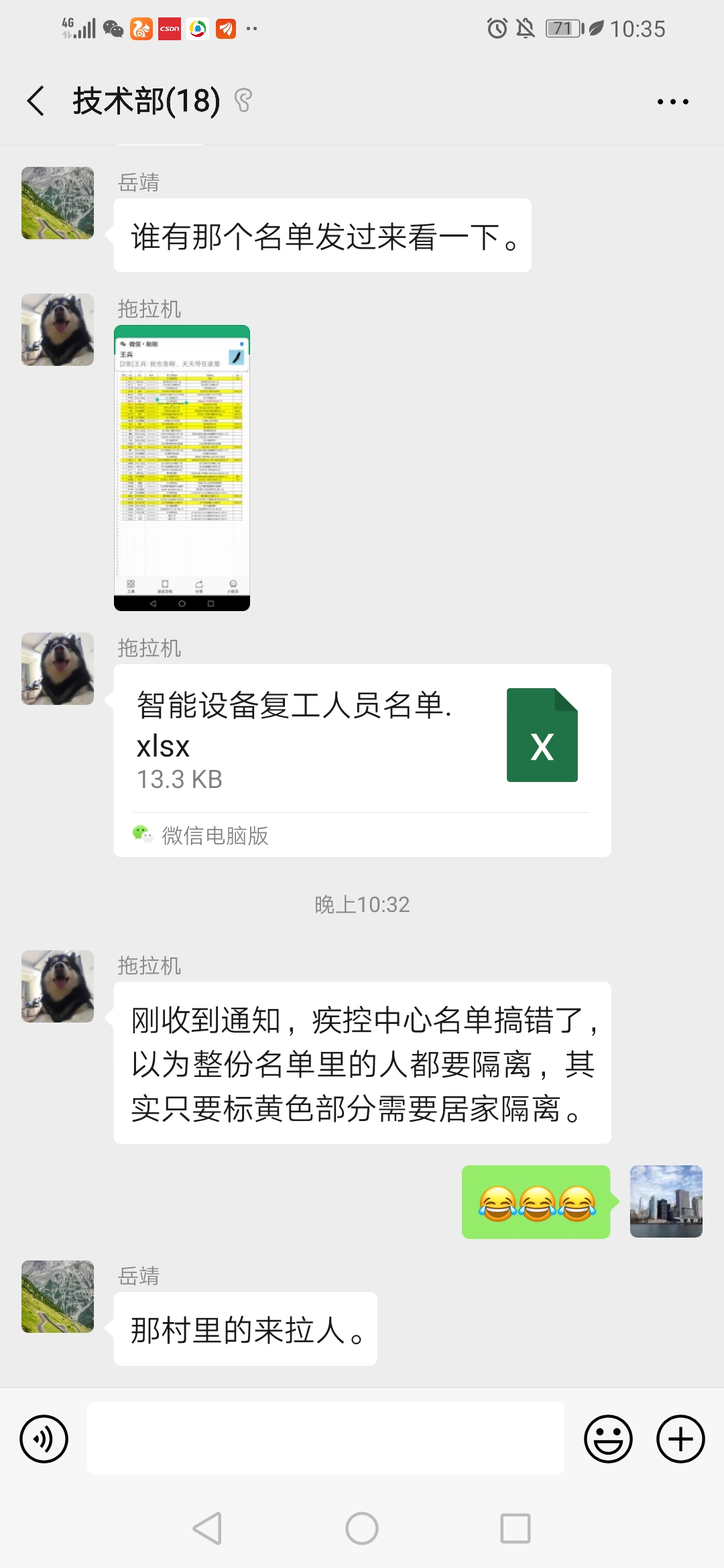Go back from 技术部 group chat

click(x=36, y=101)
